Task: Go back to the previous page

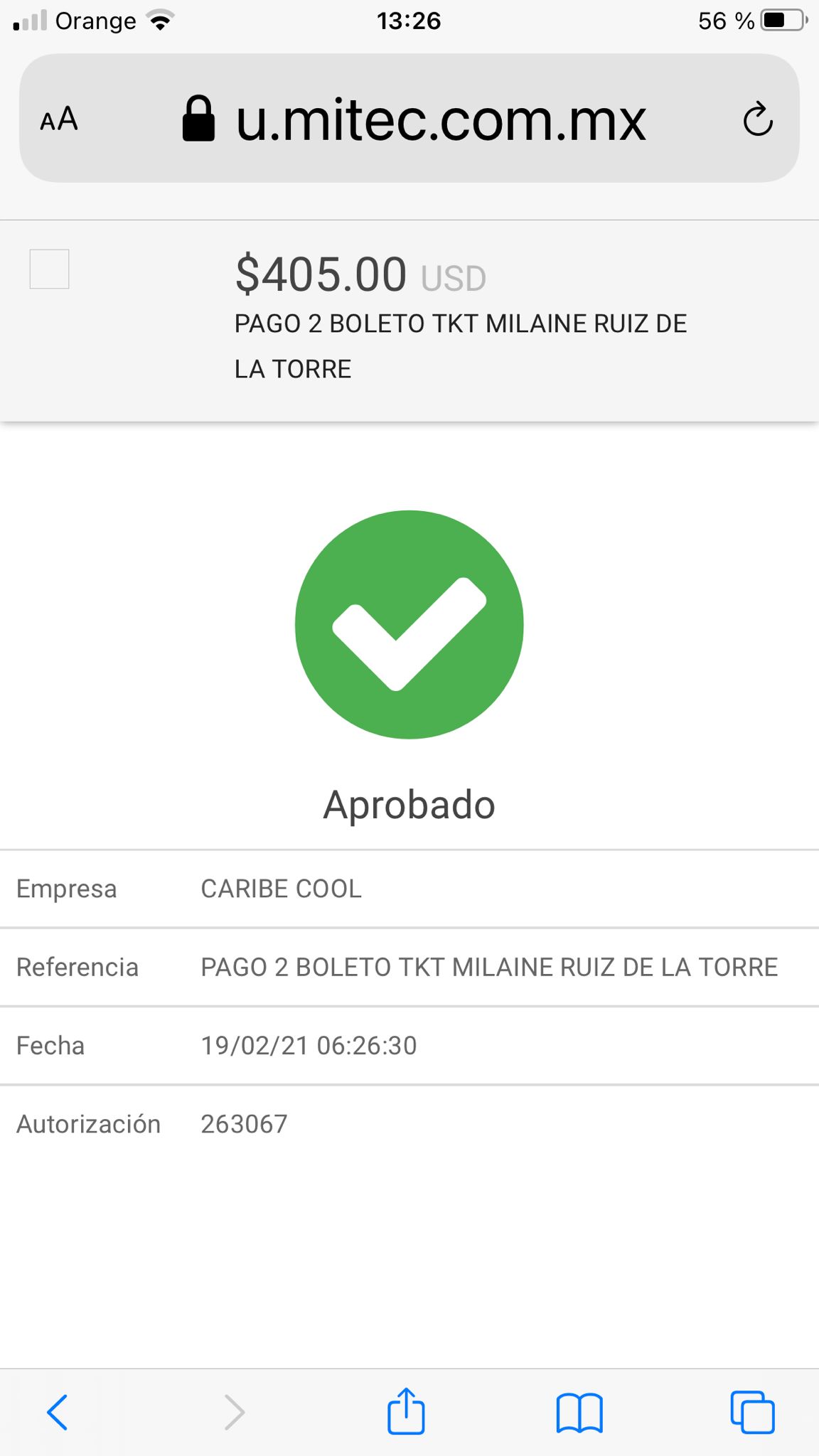Action: click(x=58, y=1412)
